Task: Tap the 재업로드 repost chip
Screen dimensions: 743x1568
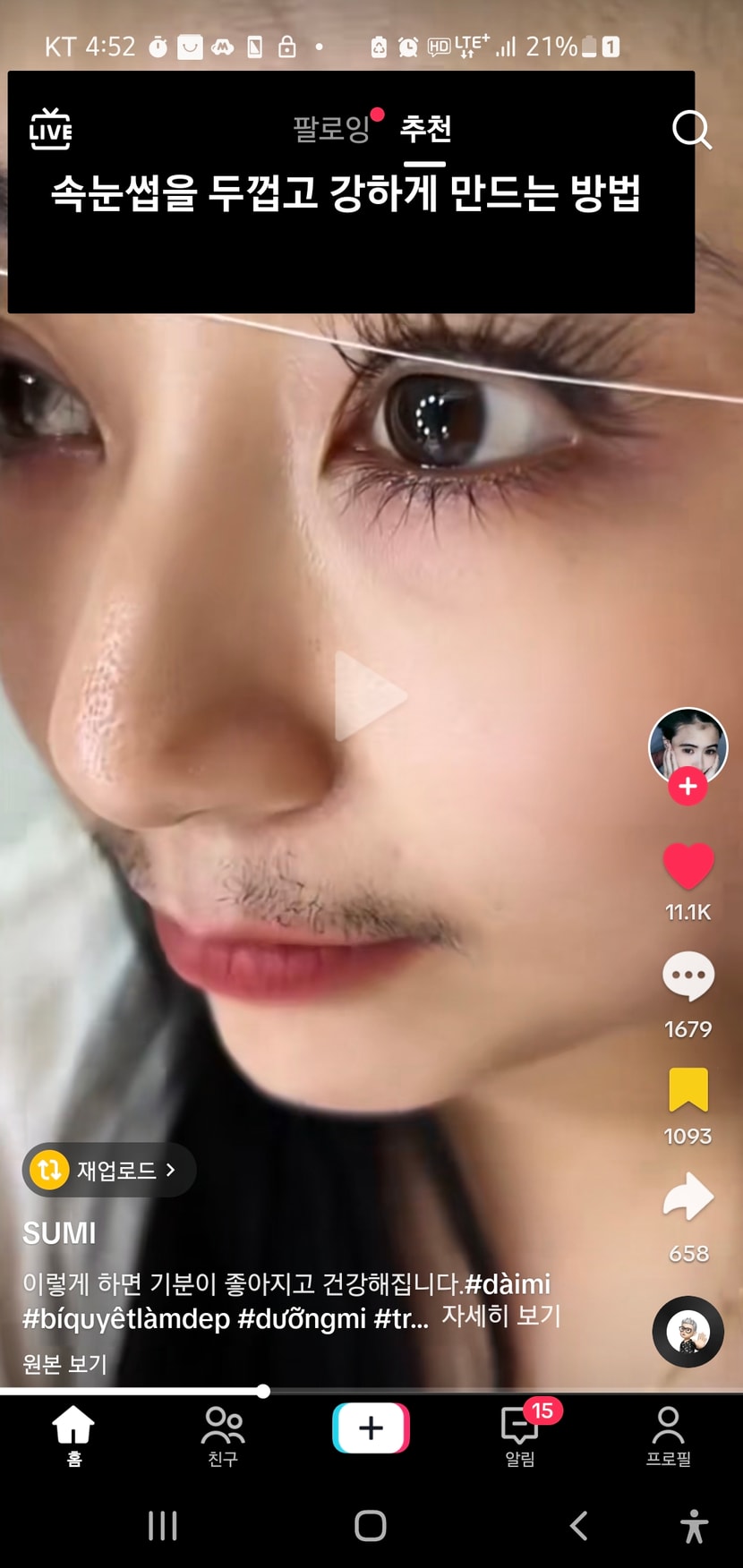Action: pyautogui.click(x=109, y=1170)
